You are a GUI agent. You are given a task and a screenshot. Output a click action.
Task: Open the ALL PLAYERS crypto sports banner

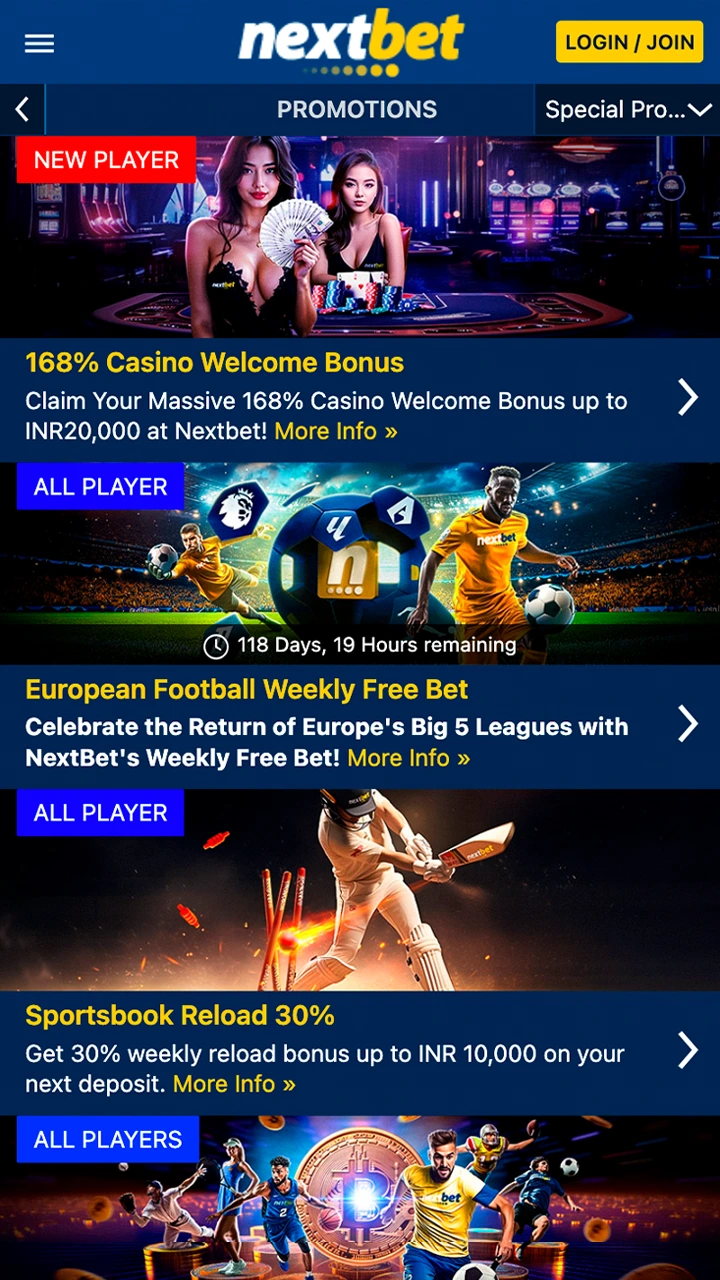360,1200
